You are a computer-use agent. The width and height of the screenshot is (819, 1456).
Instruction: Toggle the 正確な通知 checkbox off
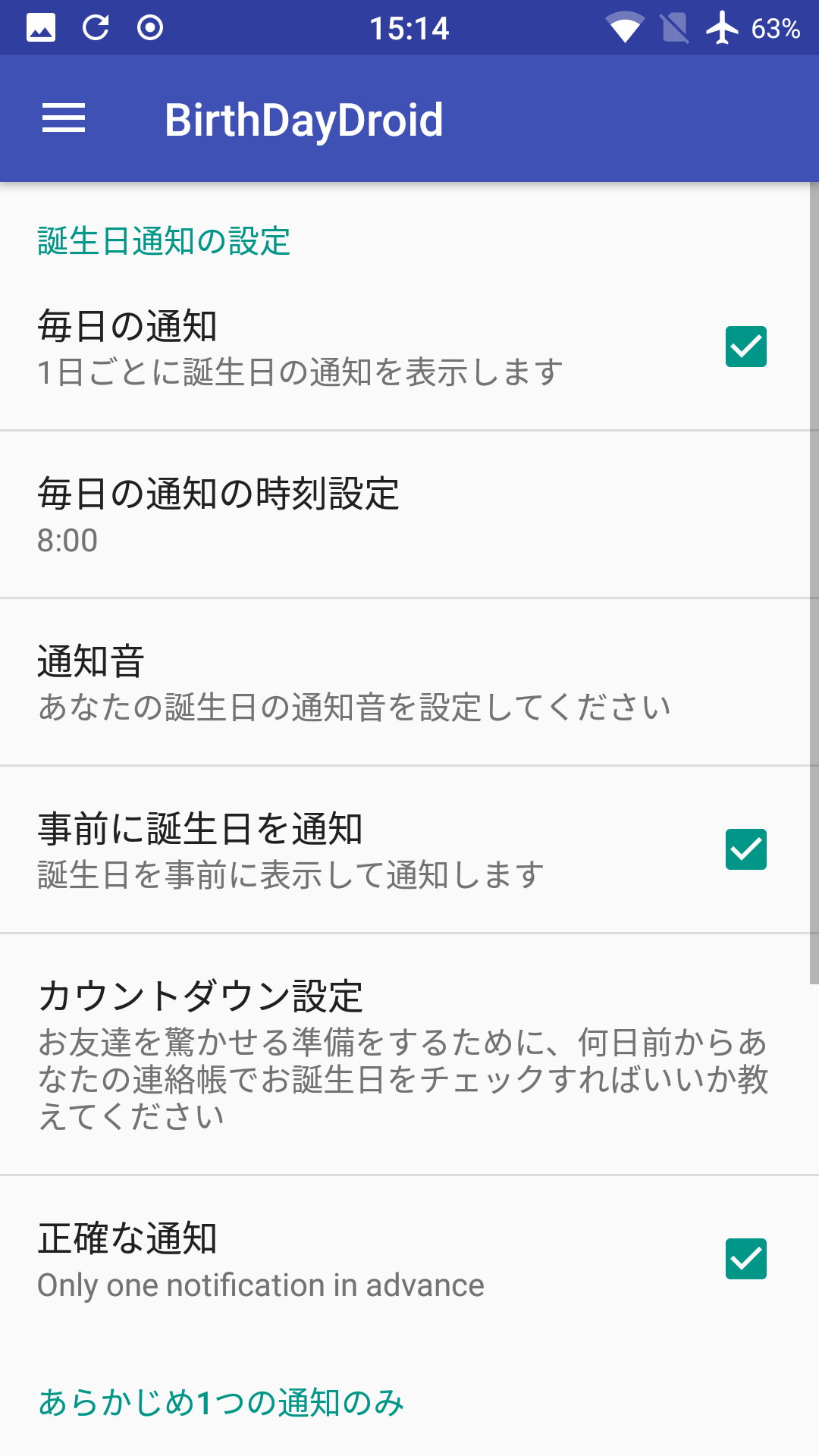coord(745,1259)
